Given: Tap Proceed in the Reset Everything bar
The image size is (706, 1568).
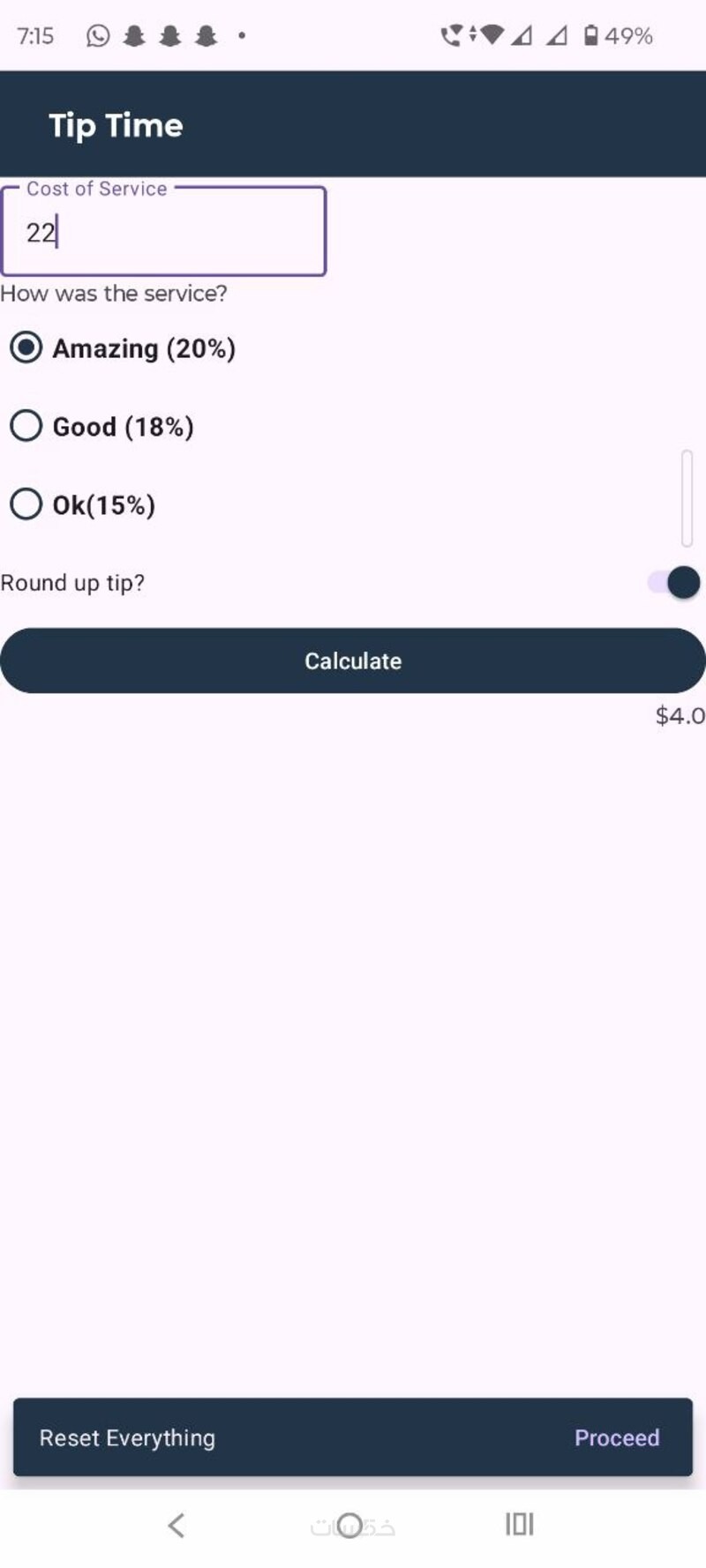Looking at the screenshot, I should pos(616,1437).
